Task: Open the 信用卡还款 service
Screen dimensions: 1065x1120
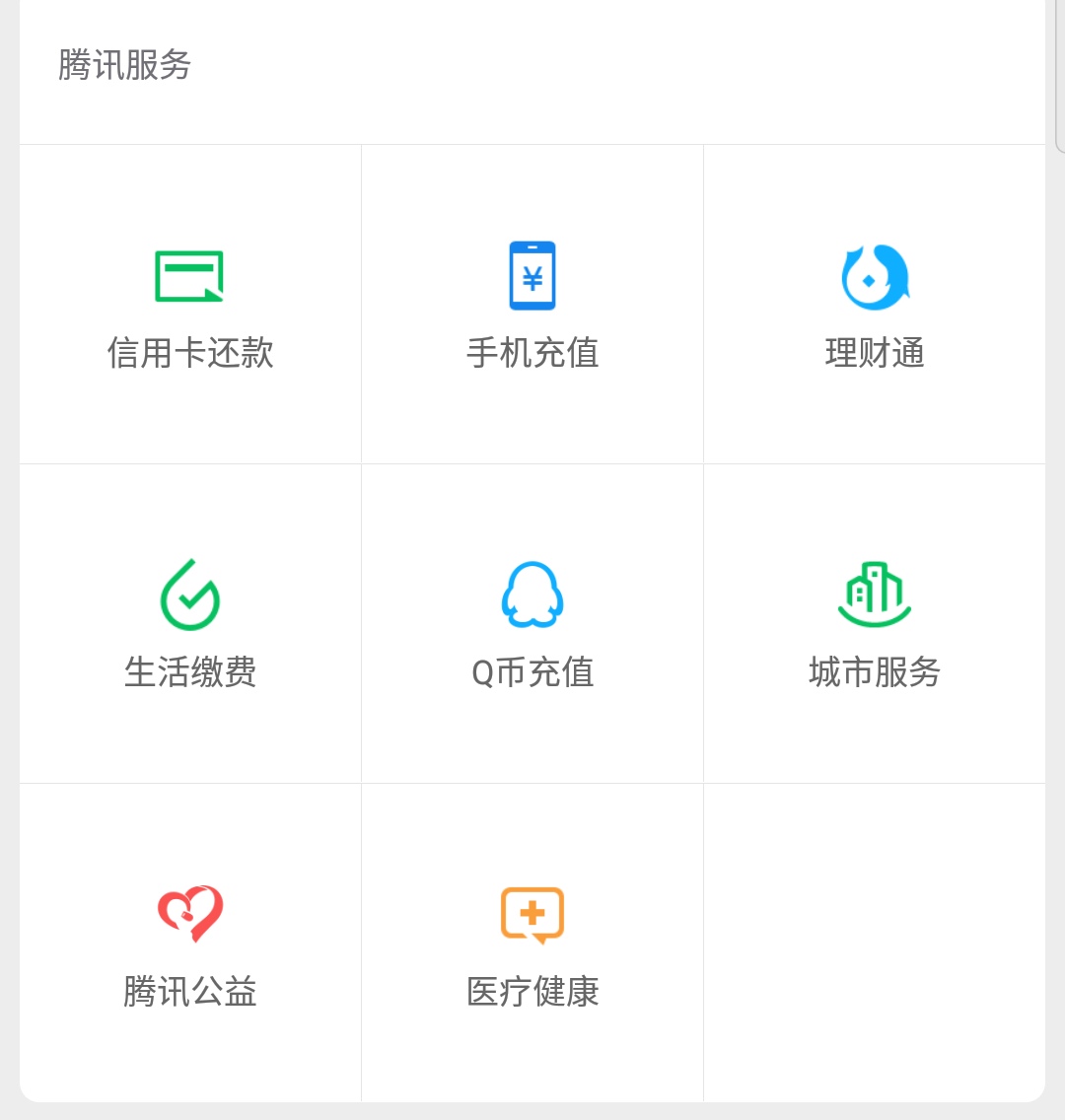Action: [x=189, y=353]
